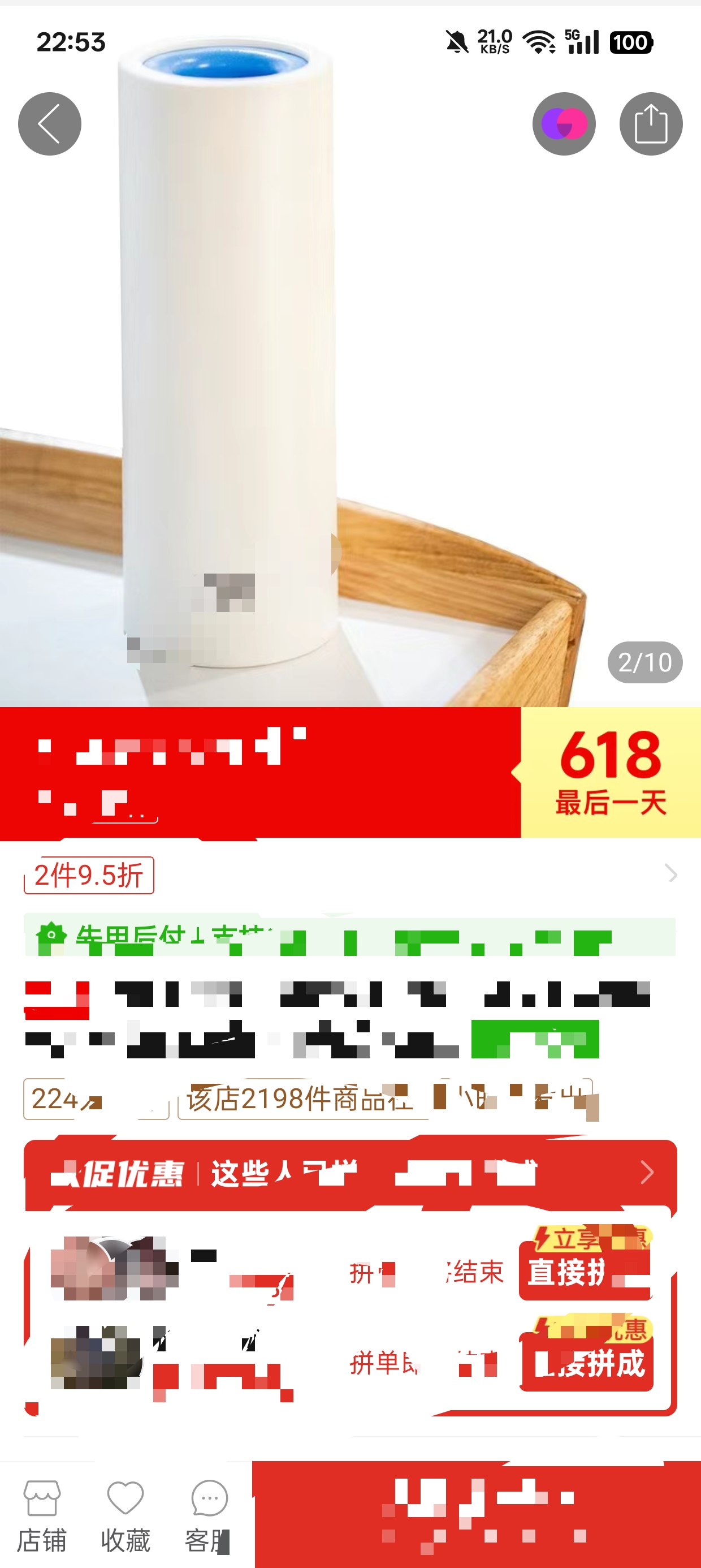
Task: Open the 618 最后一天 promotion badge
Action: tap(611, 772)
